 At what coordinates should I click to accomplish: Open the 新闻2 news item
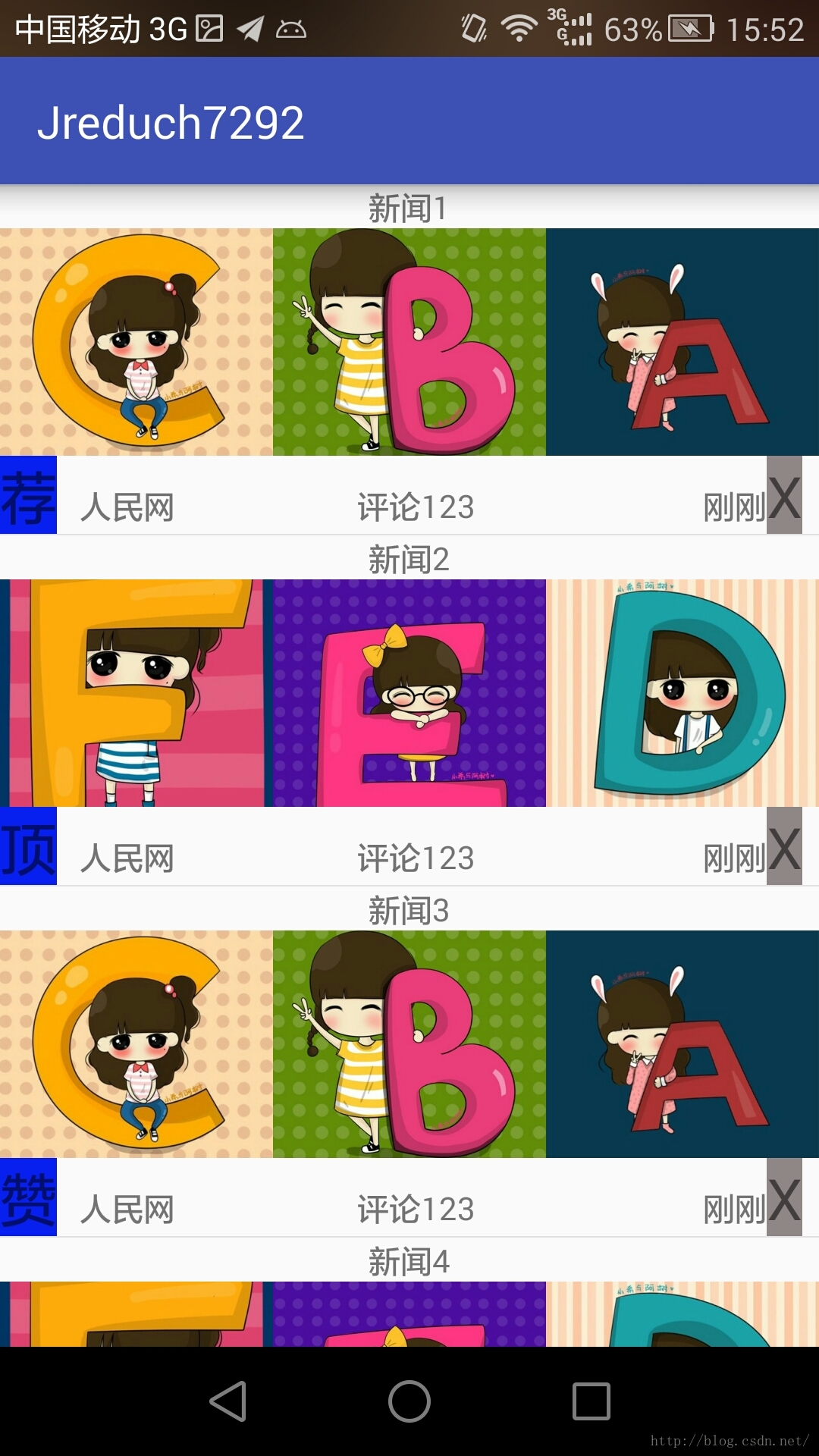pyautogui.click(x=408, y=560)
